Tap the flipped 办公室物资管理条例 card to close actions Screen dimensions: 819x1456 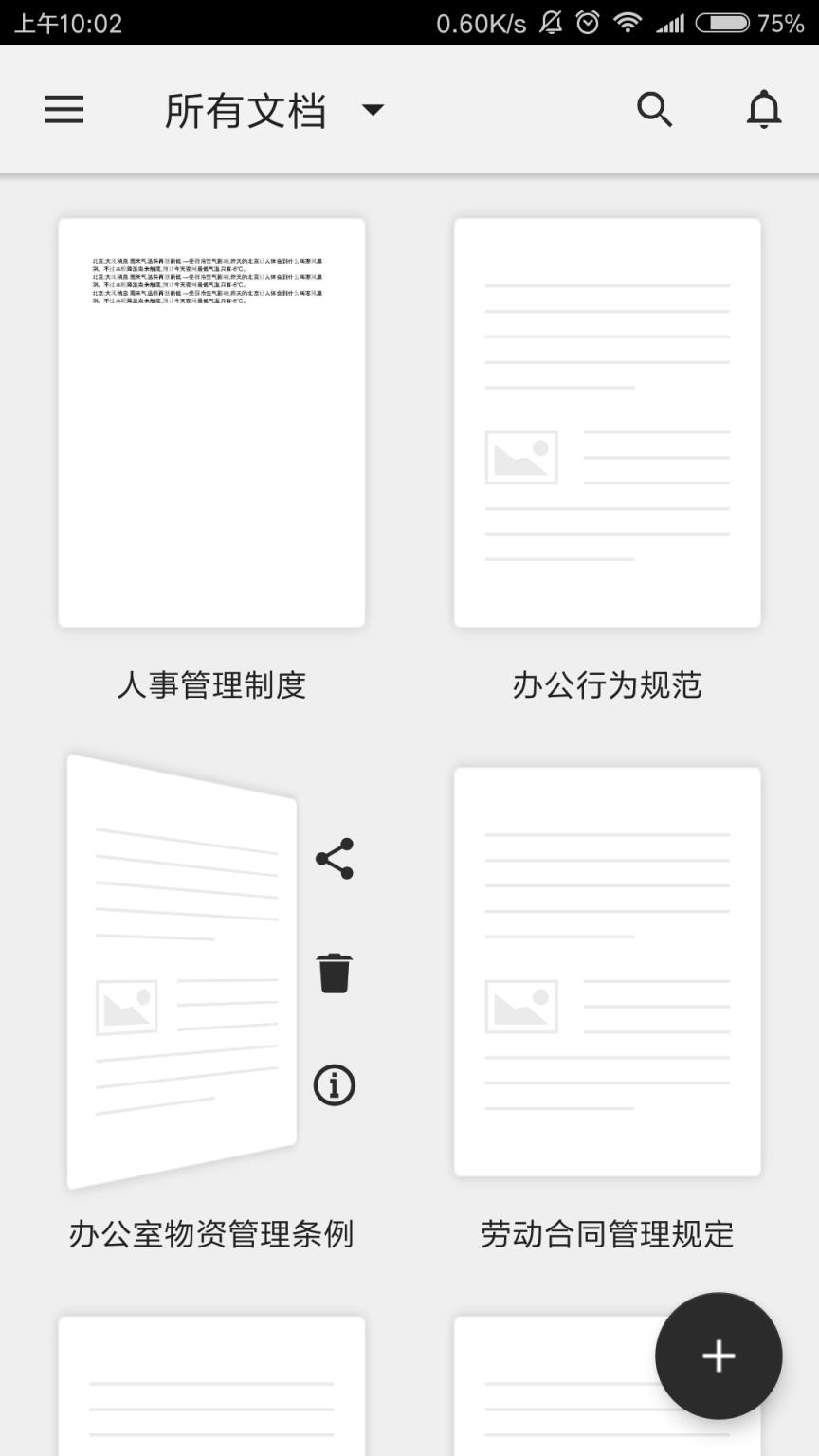(180, 970)
